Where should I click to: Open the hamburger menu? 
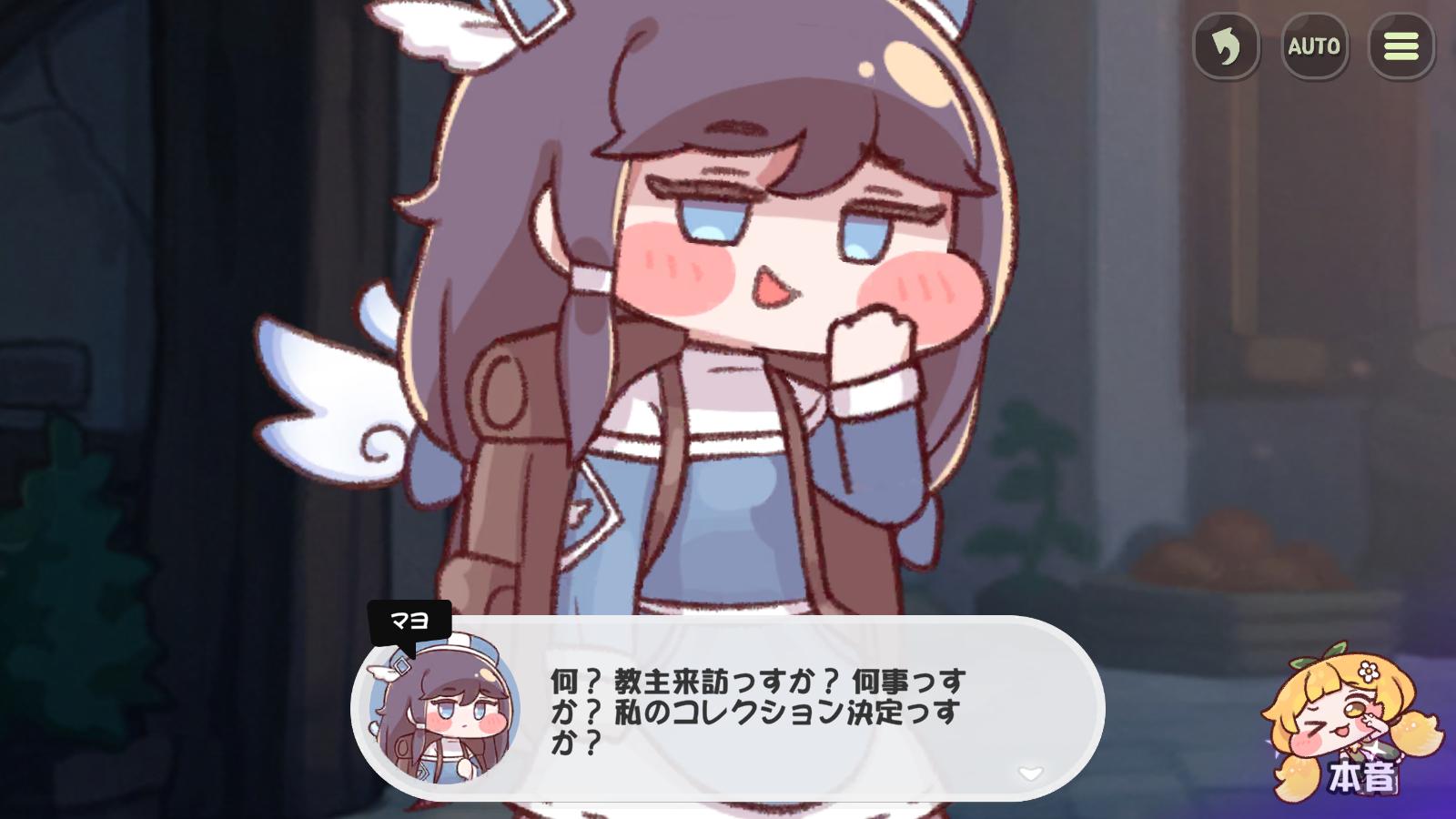coord(1400,45)
